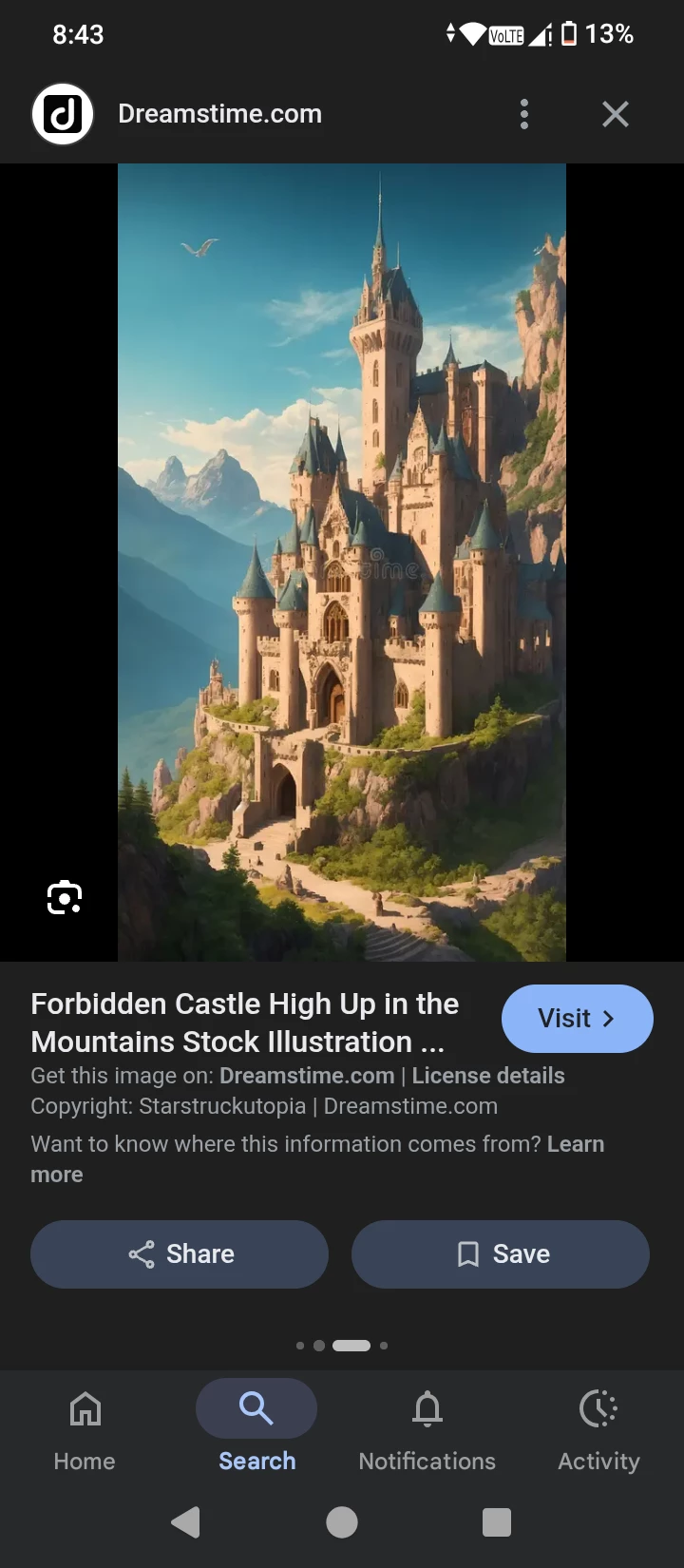Tap the system back button
This screenshot has height=1568, width=684.
coord(186,1522)
